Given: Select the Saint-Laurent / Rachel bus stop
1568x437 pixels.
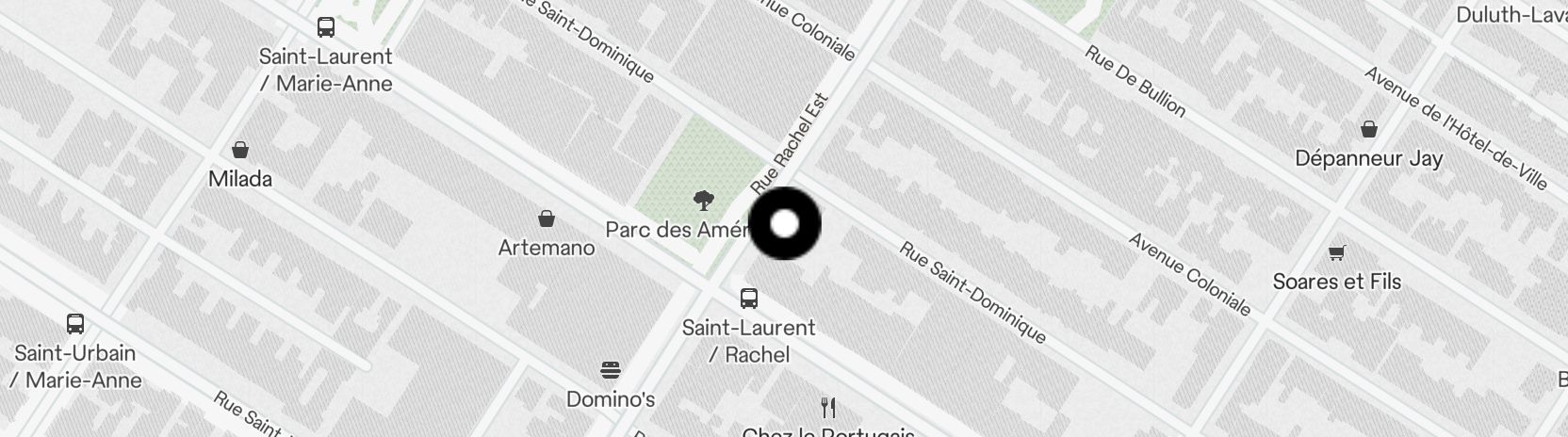Looking at the screenshot, I should tap(749, 299).
